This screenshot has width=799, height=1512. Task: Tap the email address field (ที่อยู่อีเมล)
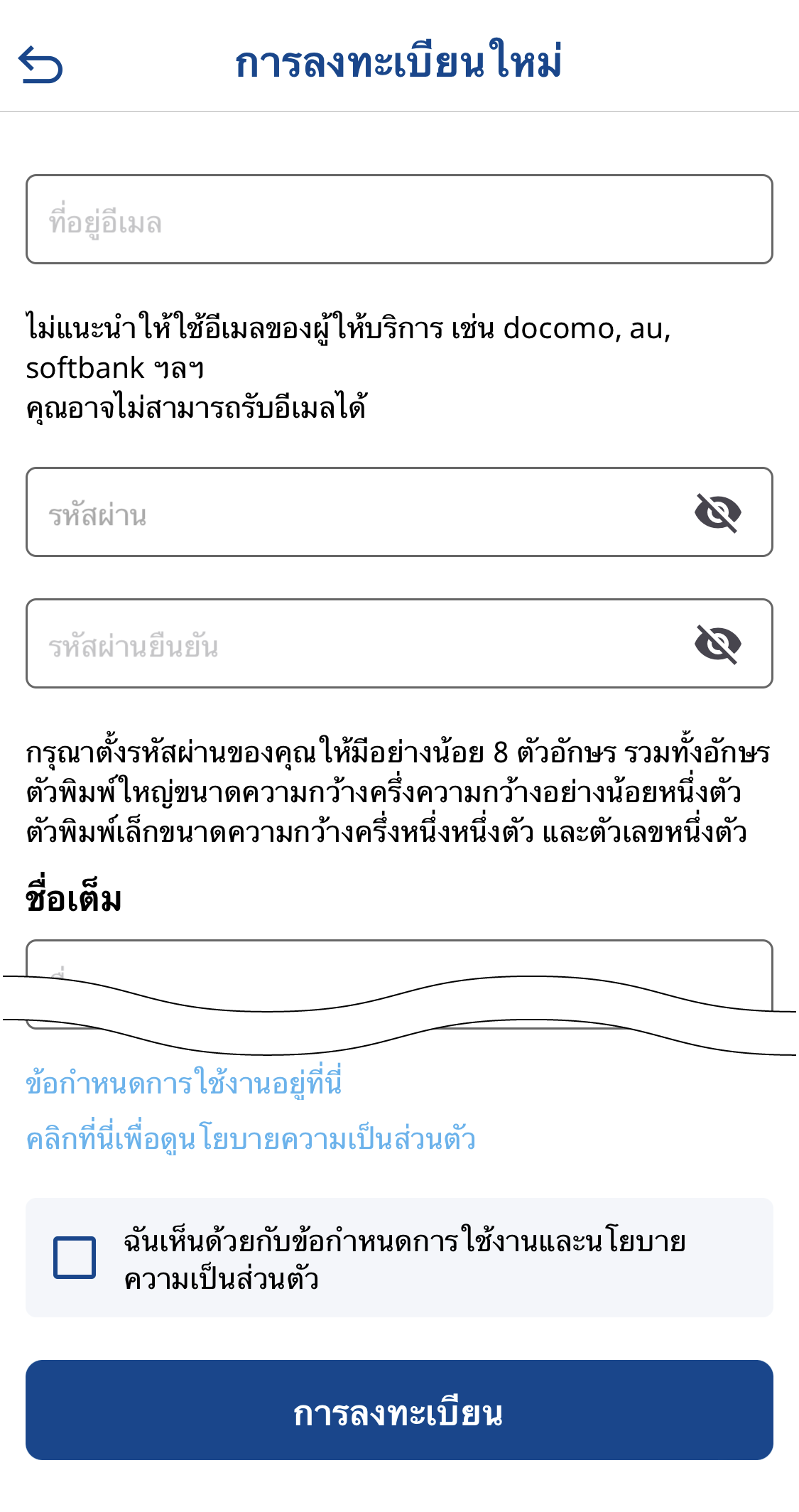tap(398, 220)
